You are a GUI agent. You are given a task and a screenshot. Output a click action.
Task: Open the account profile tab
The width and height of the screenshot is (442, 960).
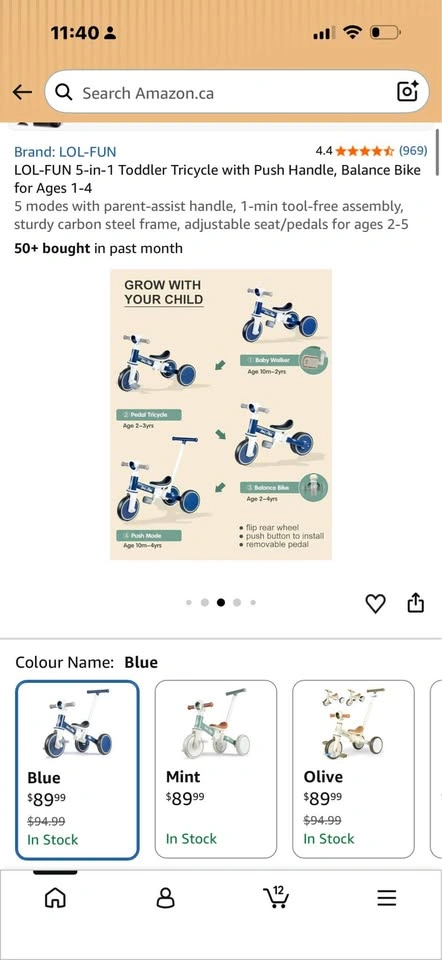point(165,898)
